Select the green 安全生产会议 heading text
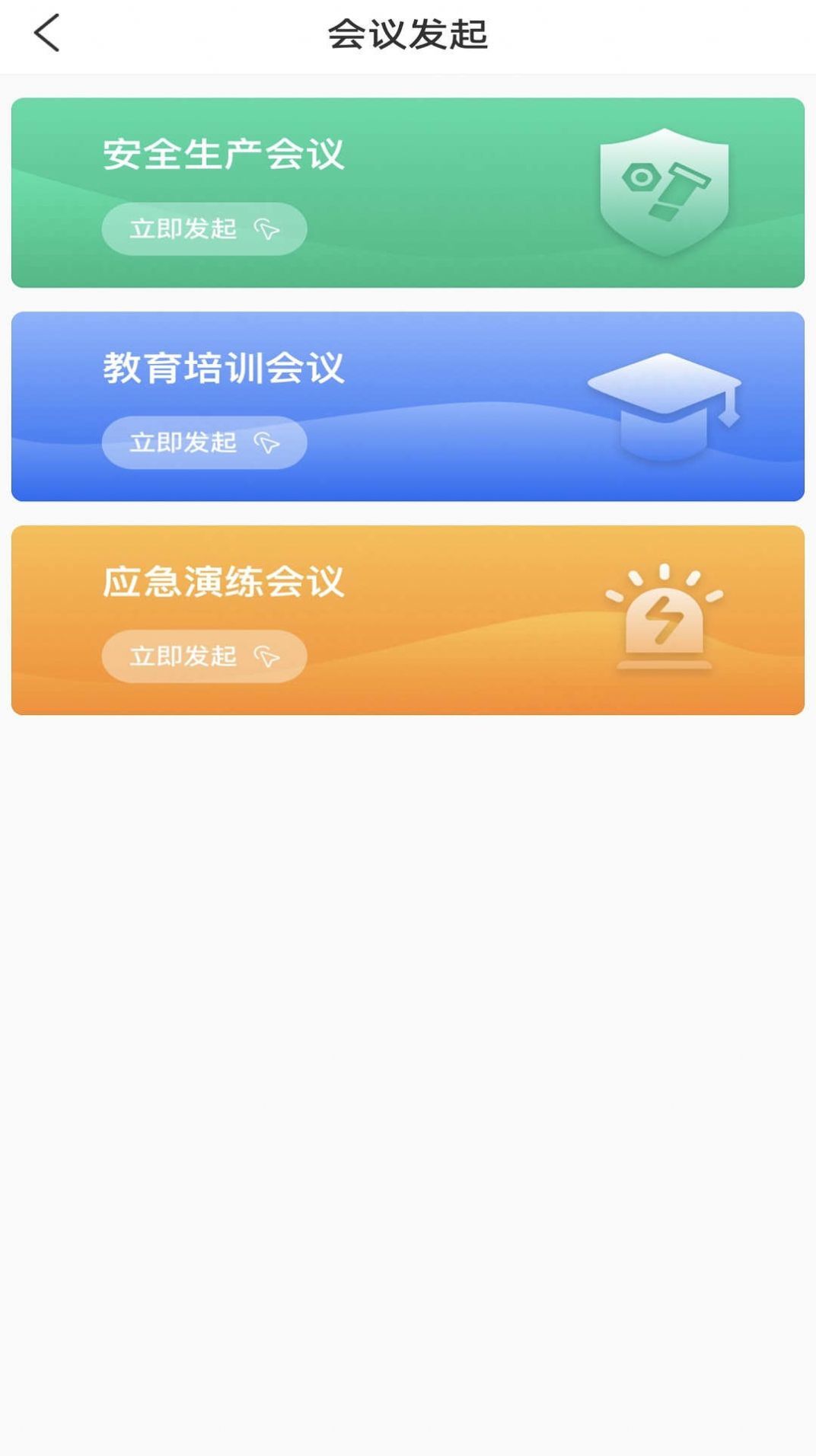This screenshot has width=816, height=1456. (225, 155)
